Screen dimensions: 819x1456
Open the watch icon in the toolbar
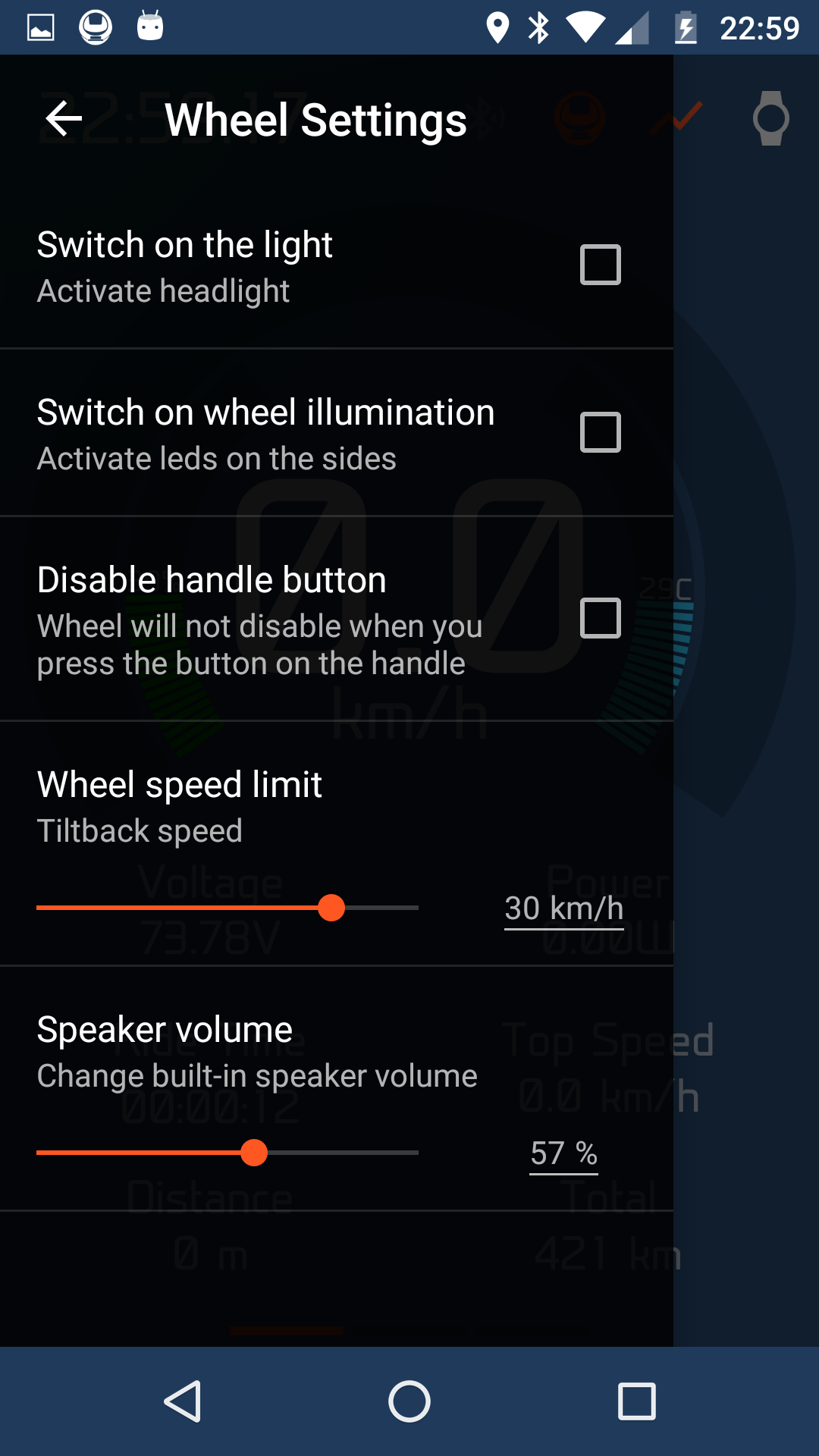[x=770, y=119]
